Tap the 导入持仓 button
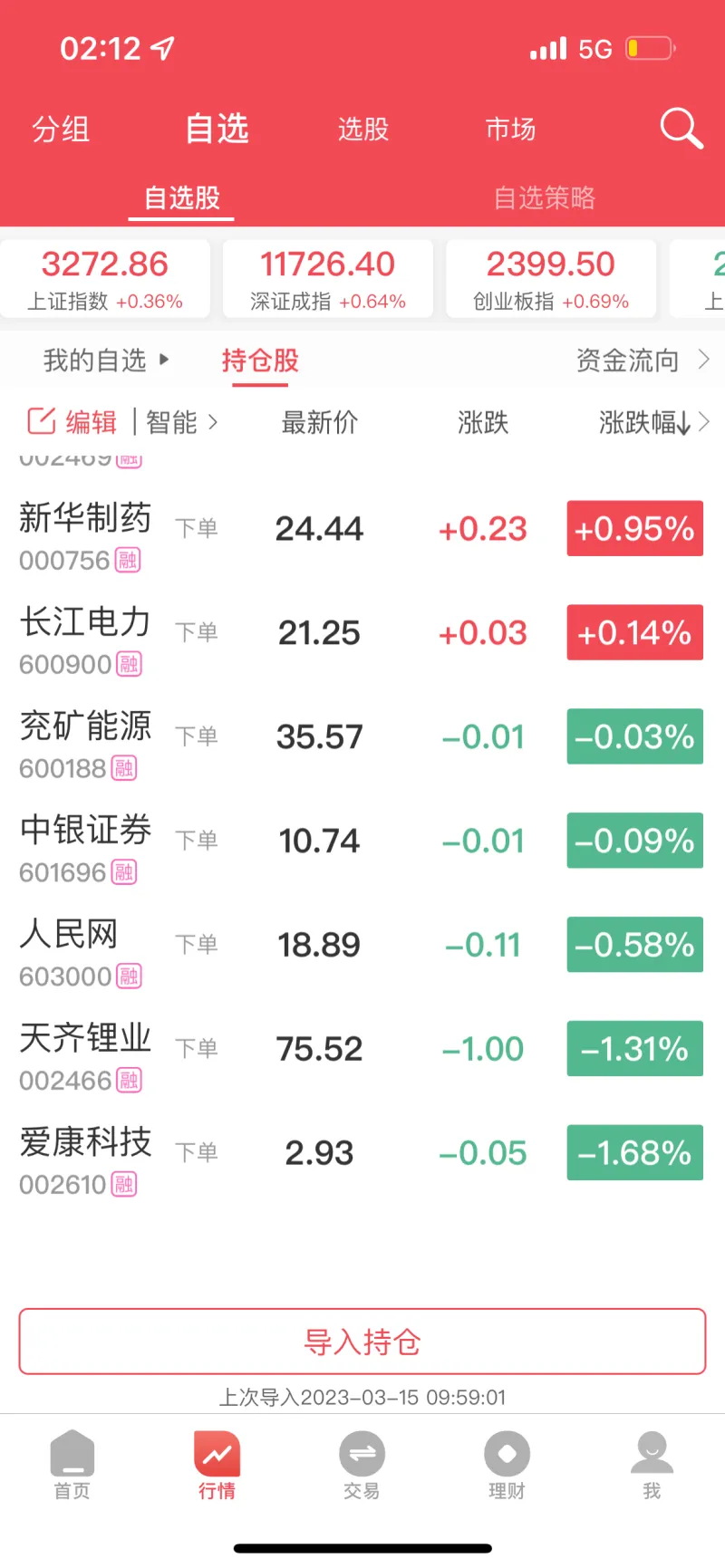Screen dimensions: 725x1568 tap(362, 1342)
